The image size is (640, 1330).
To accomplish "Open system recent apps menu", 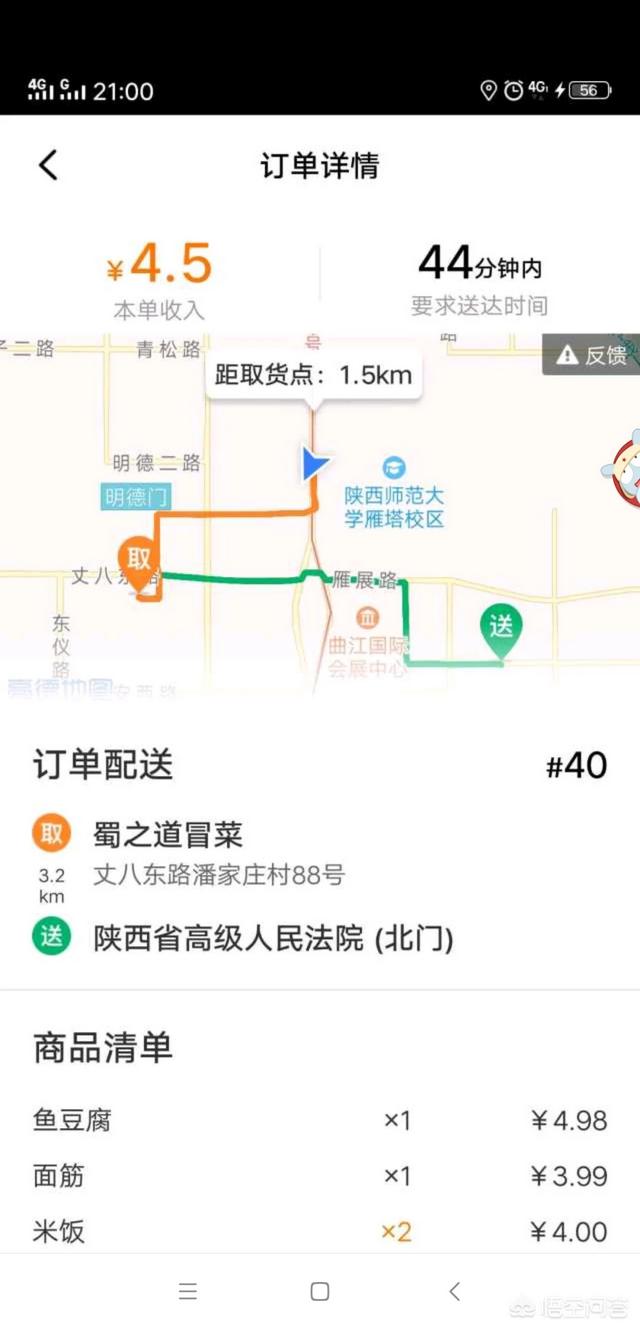I will (x=188, y=1291).
